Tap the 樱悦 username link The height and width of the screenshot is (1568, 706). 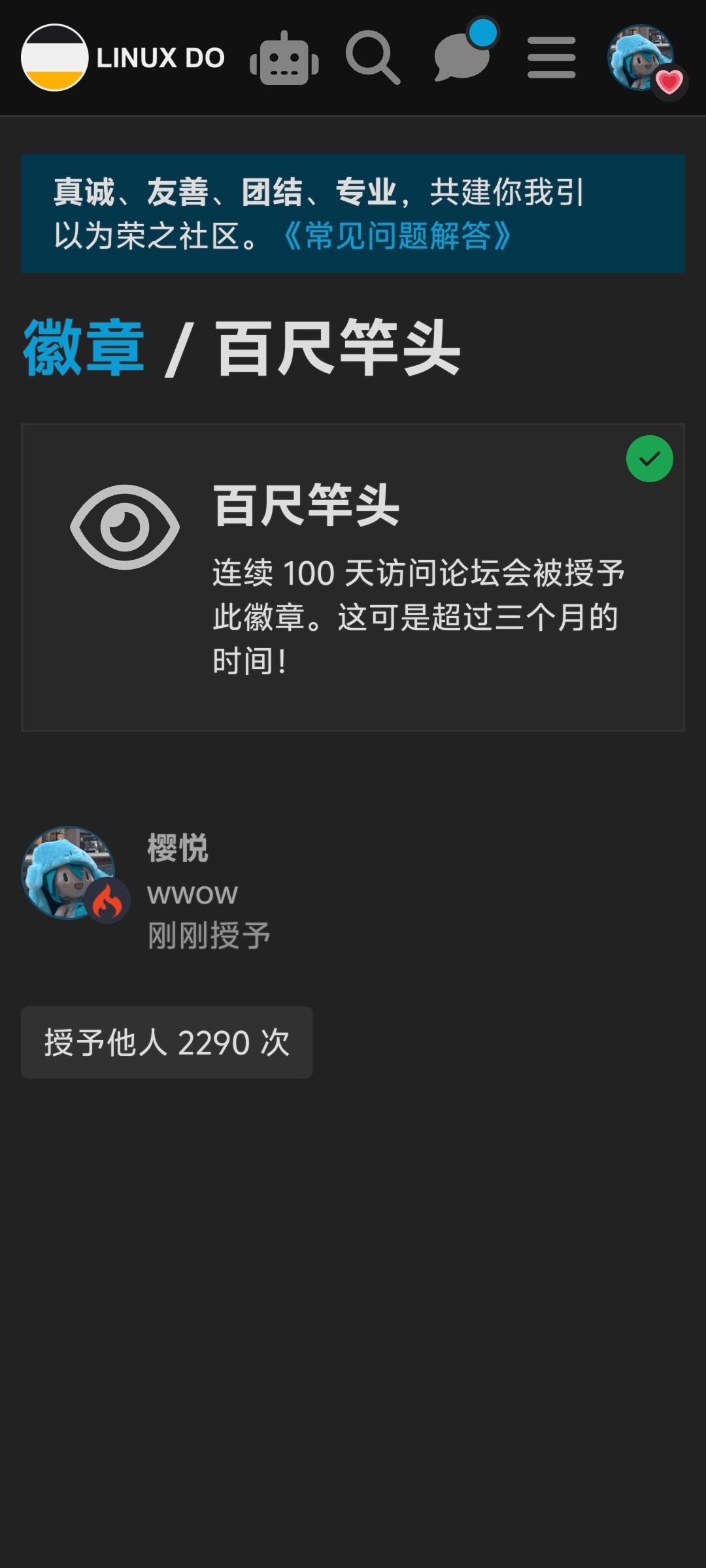pyautogui.click(x=178, y=848)
